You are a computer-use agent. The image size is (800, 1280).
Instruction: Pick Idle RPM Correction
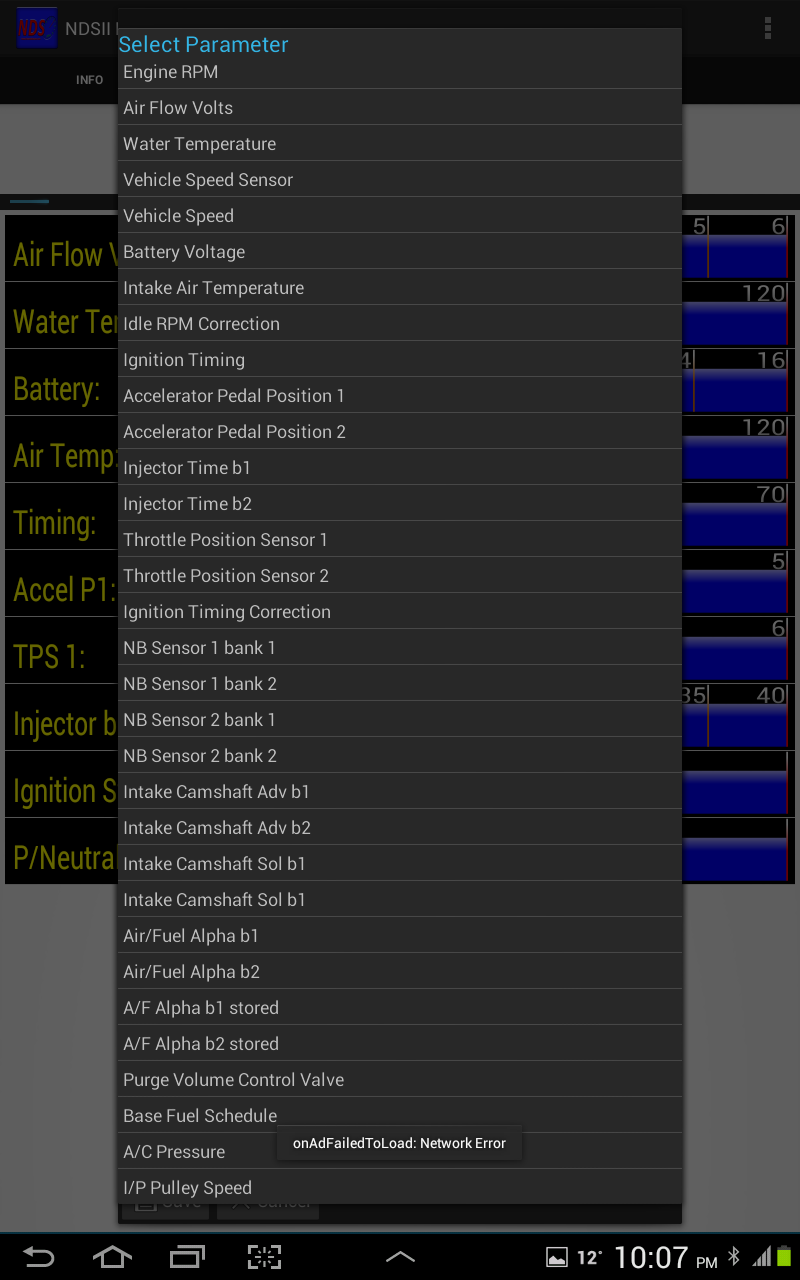coord(400,324)
